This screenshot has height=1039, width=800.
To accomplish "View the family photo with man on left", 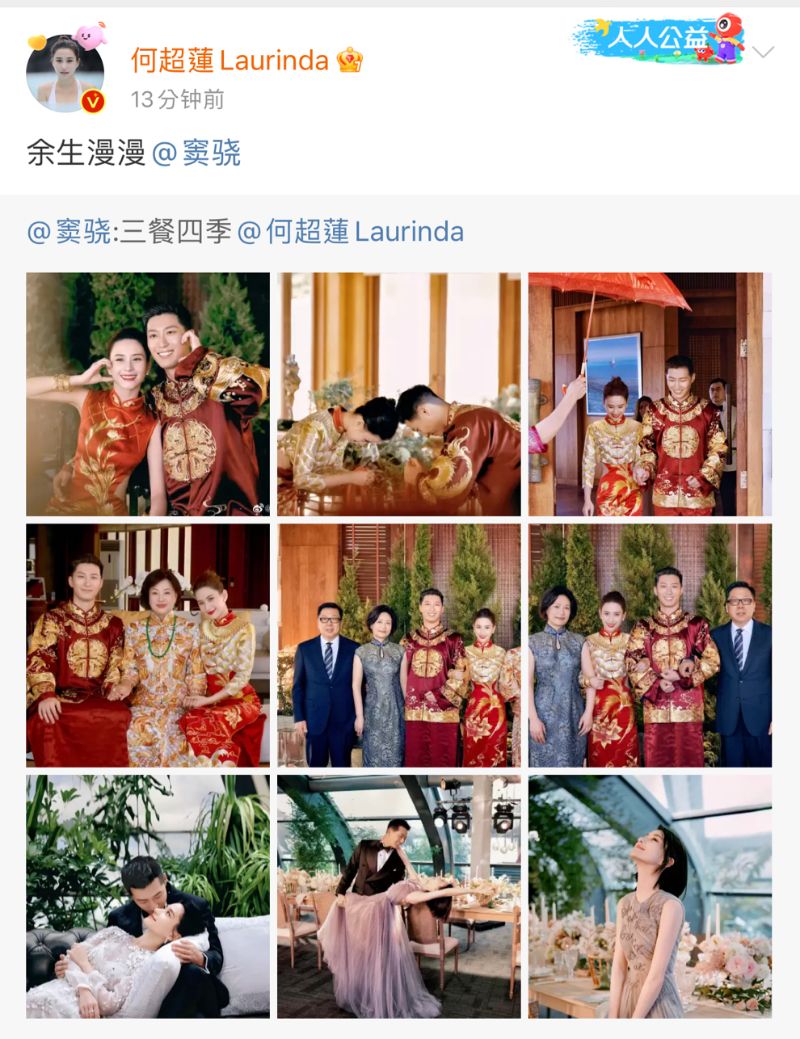I will 399,645.
